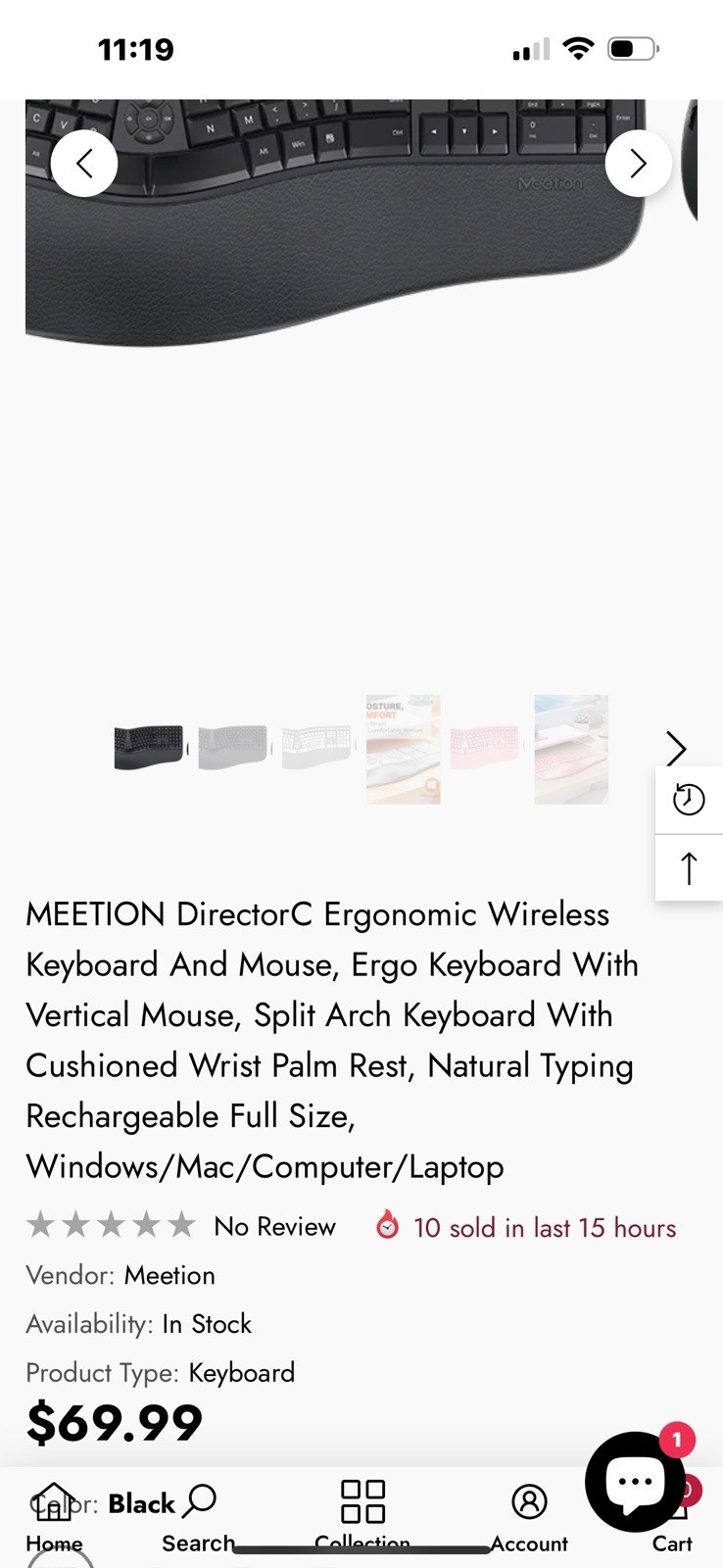Screen dimensions: 723x1568
Task: Select the posture comfort infographic thumbnail
Action: click(x=403, y=749)
